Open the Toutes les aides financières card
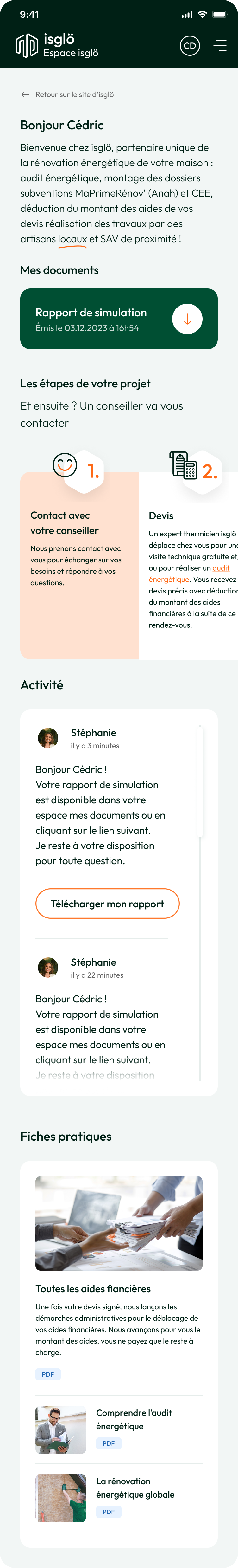The width and height of the screenshot is (238, 1568). [118, 1289]
